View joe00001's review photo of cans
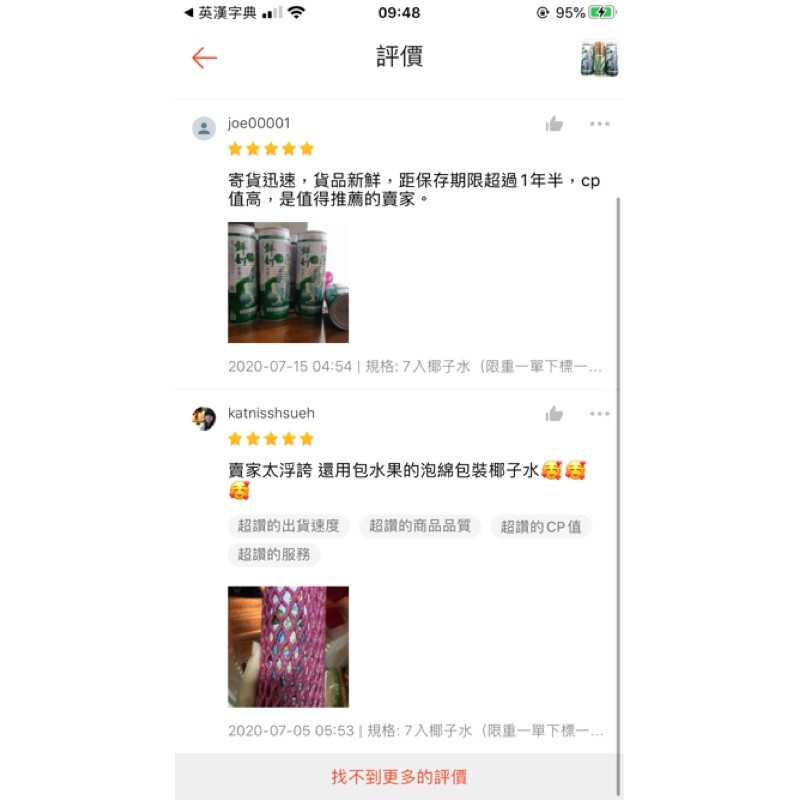The width and height of the screenshot is (800, 800). point(288,283)
